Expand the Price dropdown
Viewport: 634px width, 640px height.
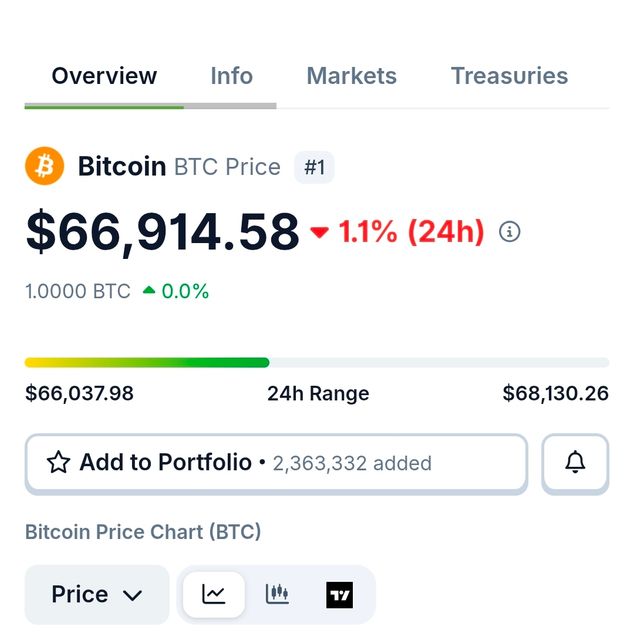pos(97,595)
